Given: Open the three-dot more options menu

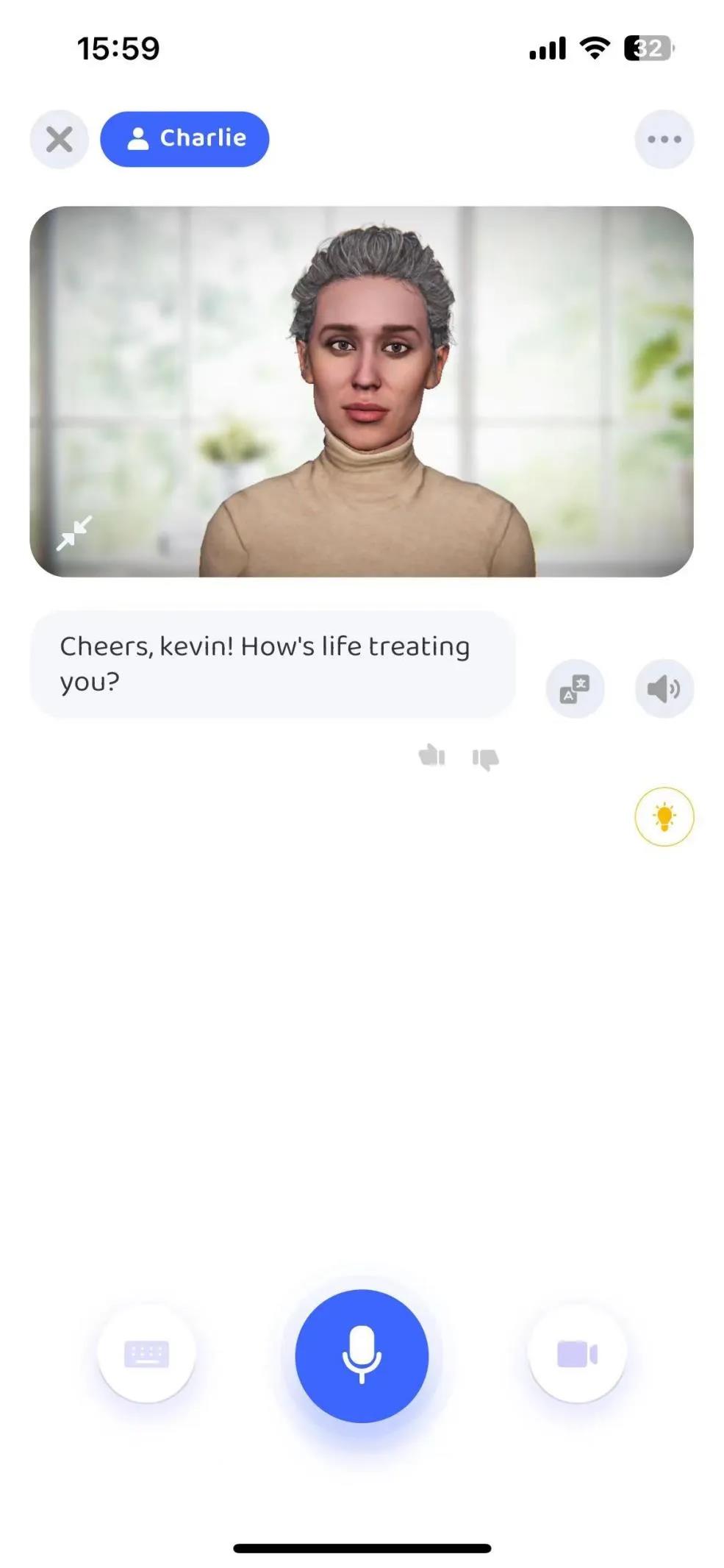Looking at the screenshot, I should point(664,139).
